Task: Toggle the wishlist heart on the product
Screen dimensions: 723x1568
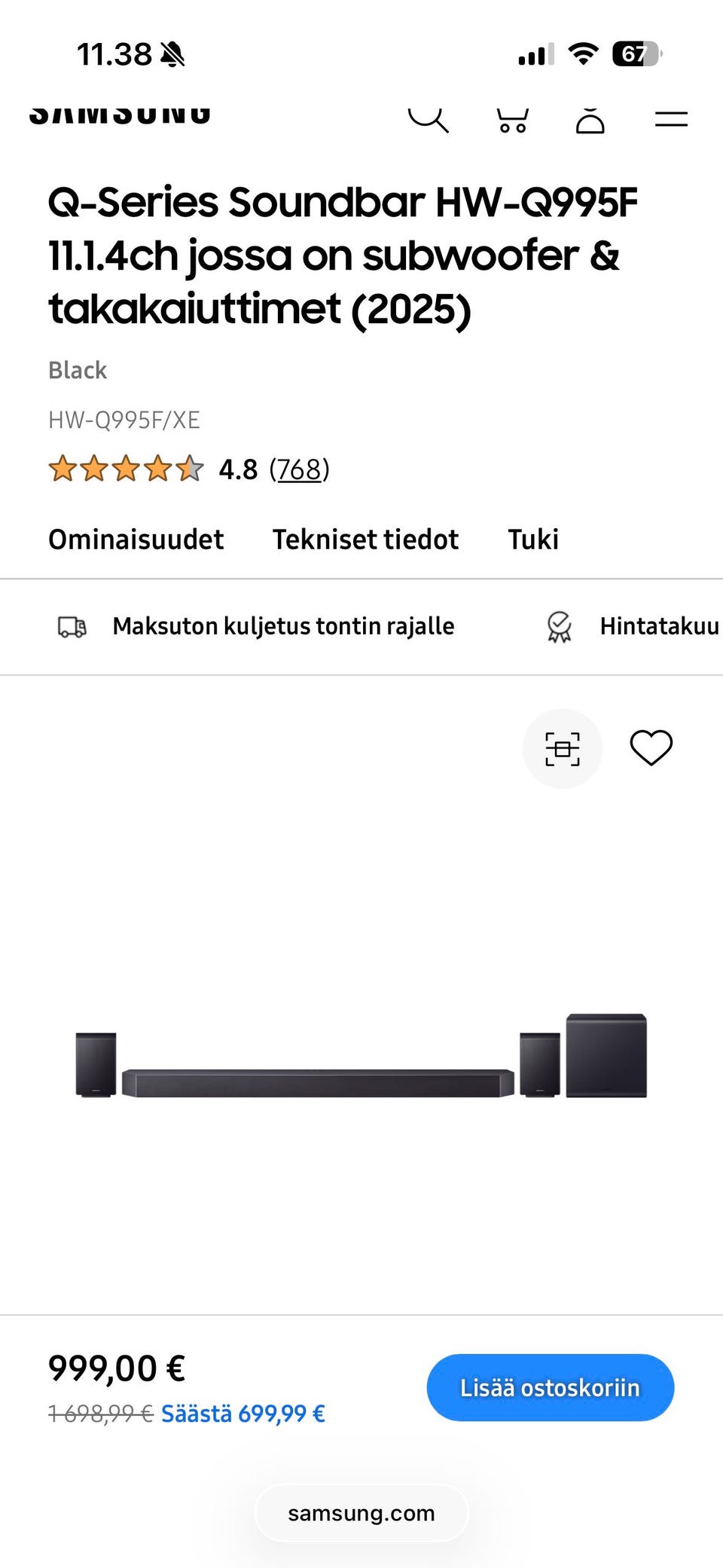Action: pos(651,747)
